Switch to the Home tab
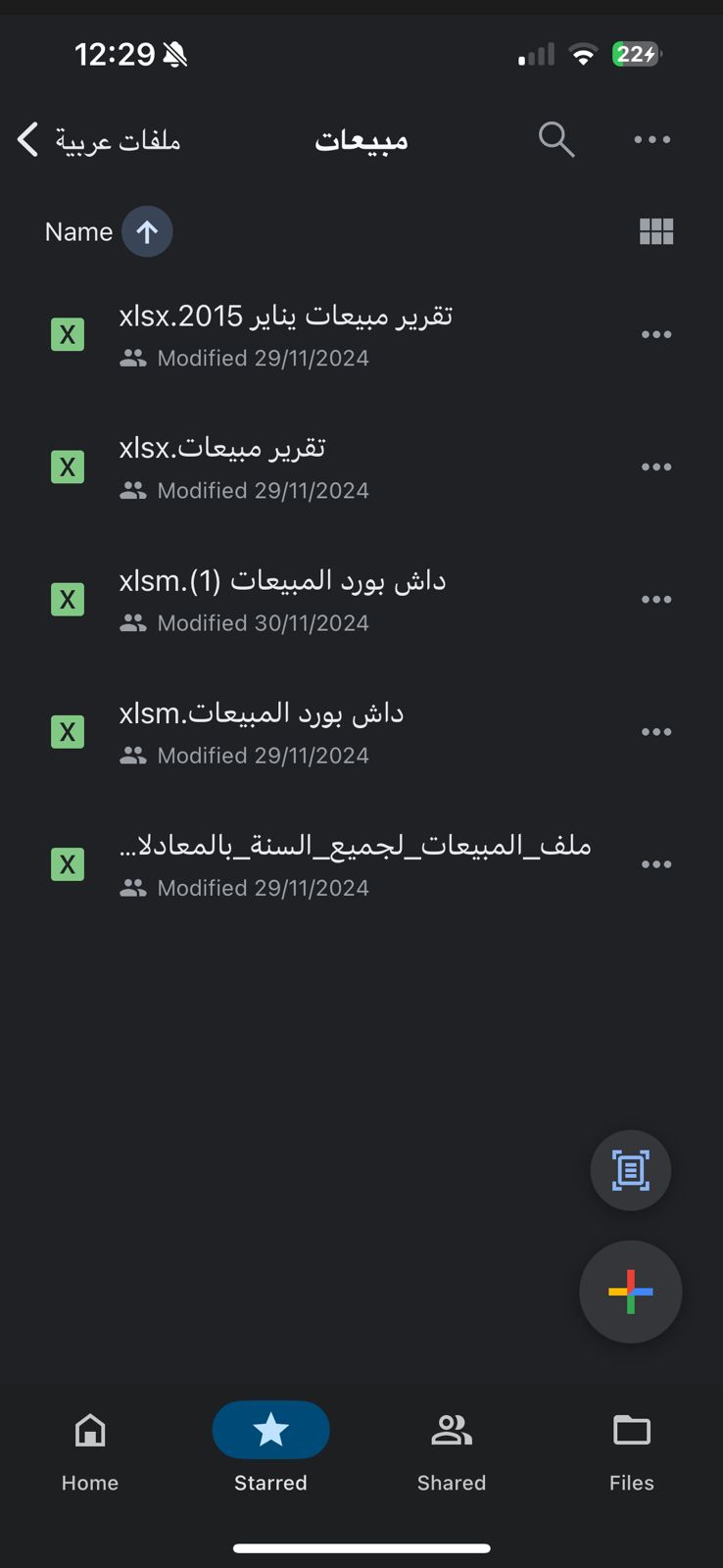Screen dimensions: 723x1568 coord(89,1450)
